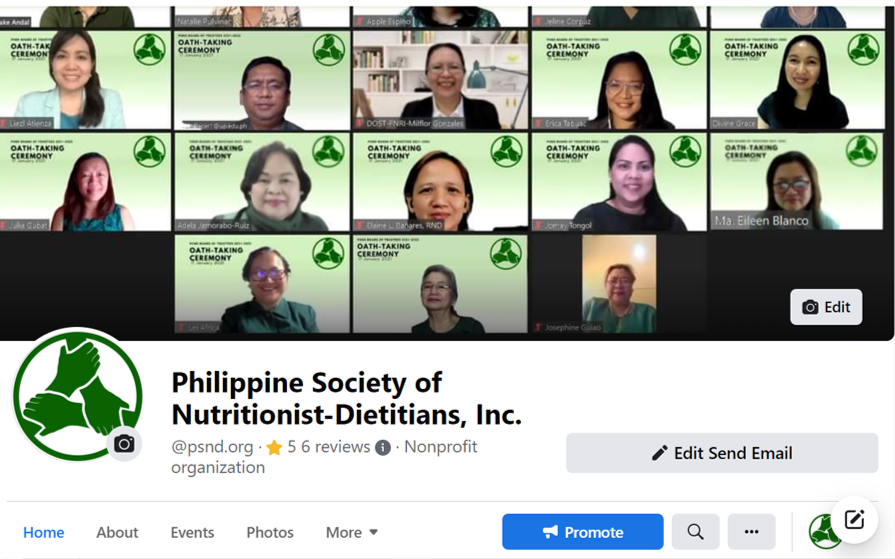Screen dimensions: 895x559
Task: Open the reviews info icon
Action: (383, 448)
